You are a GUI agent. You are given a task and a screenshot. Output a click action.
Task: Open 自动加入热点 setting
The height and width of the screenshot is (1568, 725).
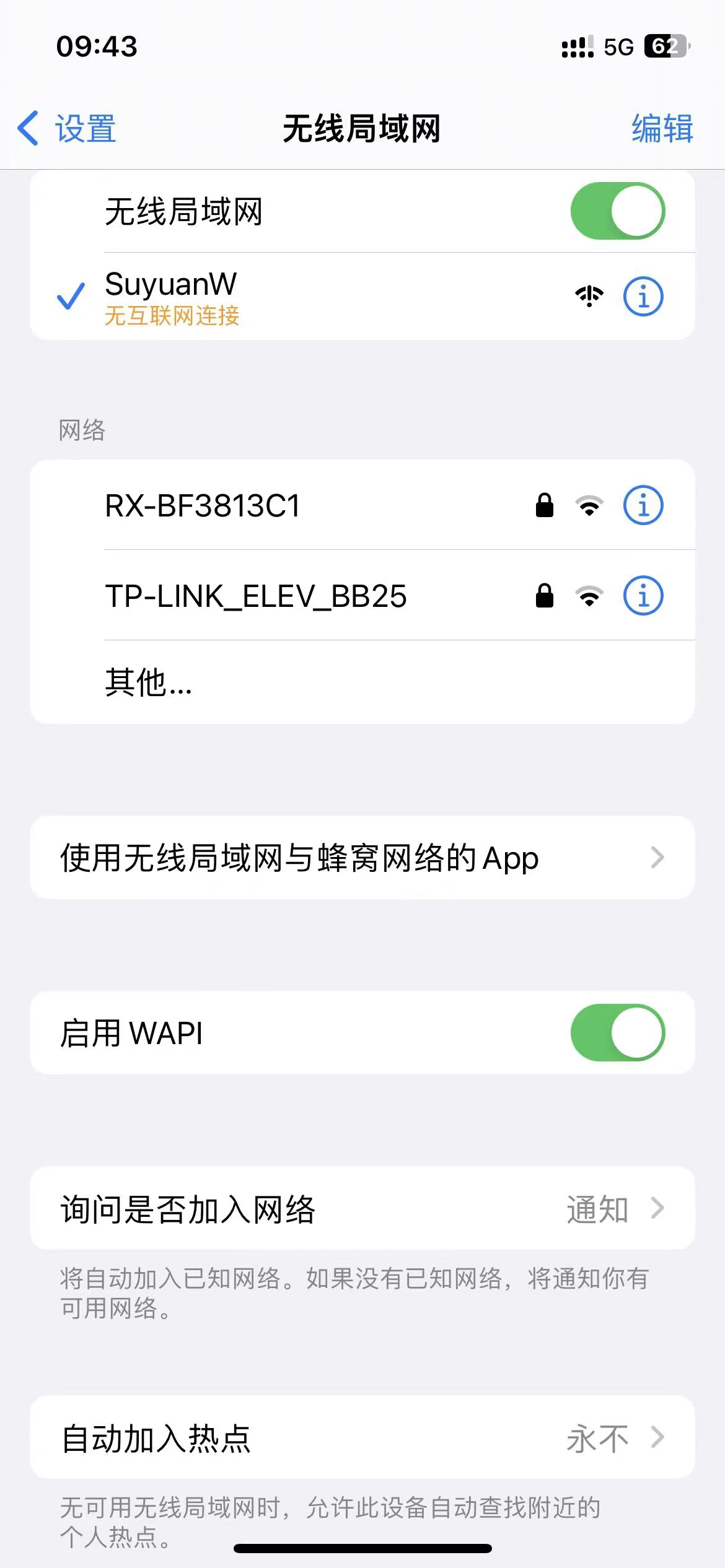click(x=362, y=1437)
